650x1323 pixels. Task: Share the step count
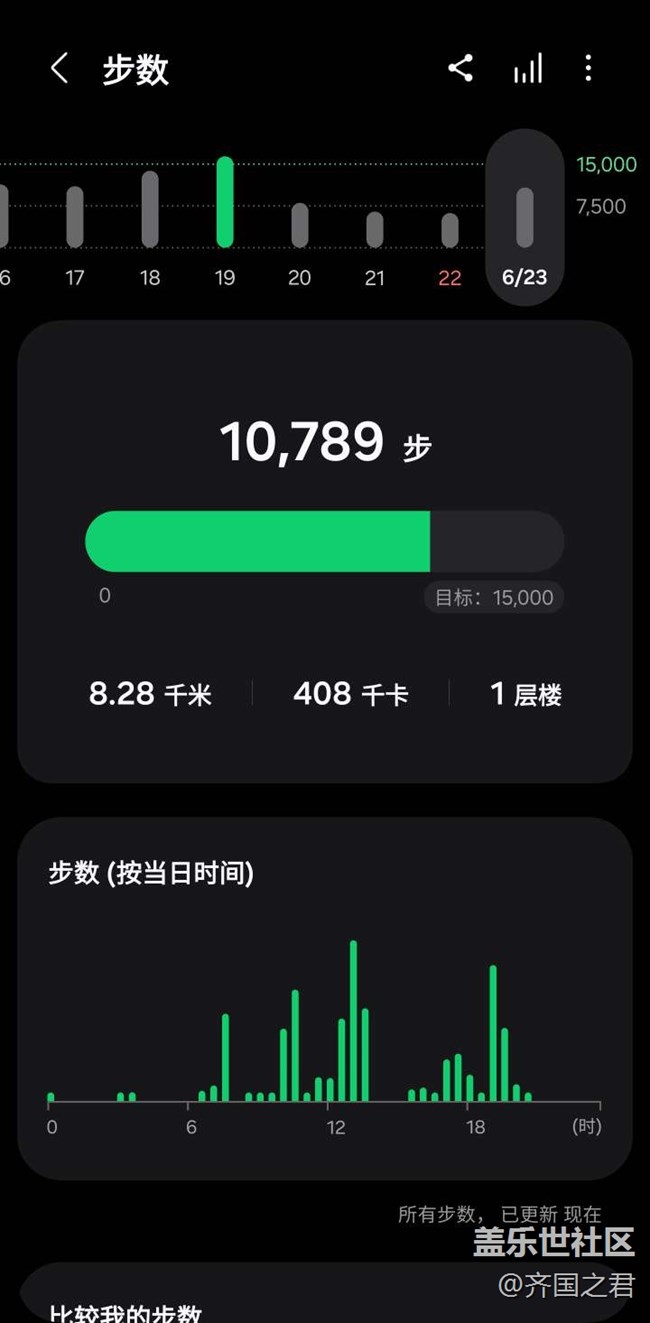coord(460,68)
